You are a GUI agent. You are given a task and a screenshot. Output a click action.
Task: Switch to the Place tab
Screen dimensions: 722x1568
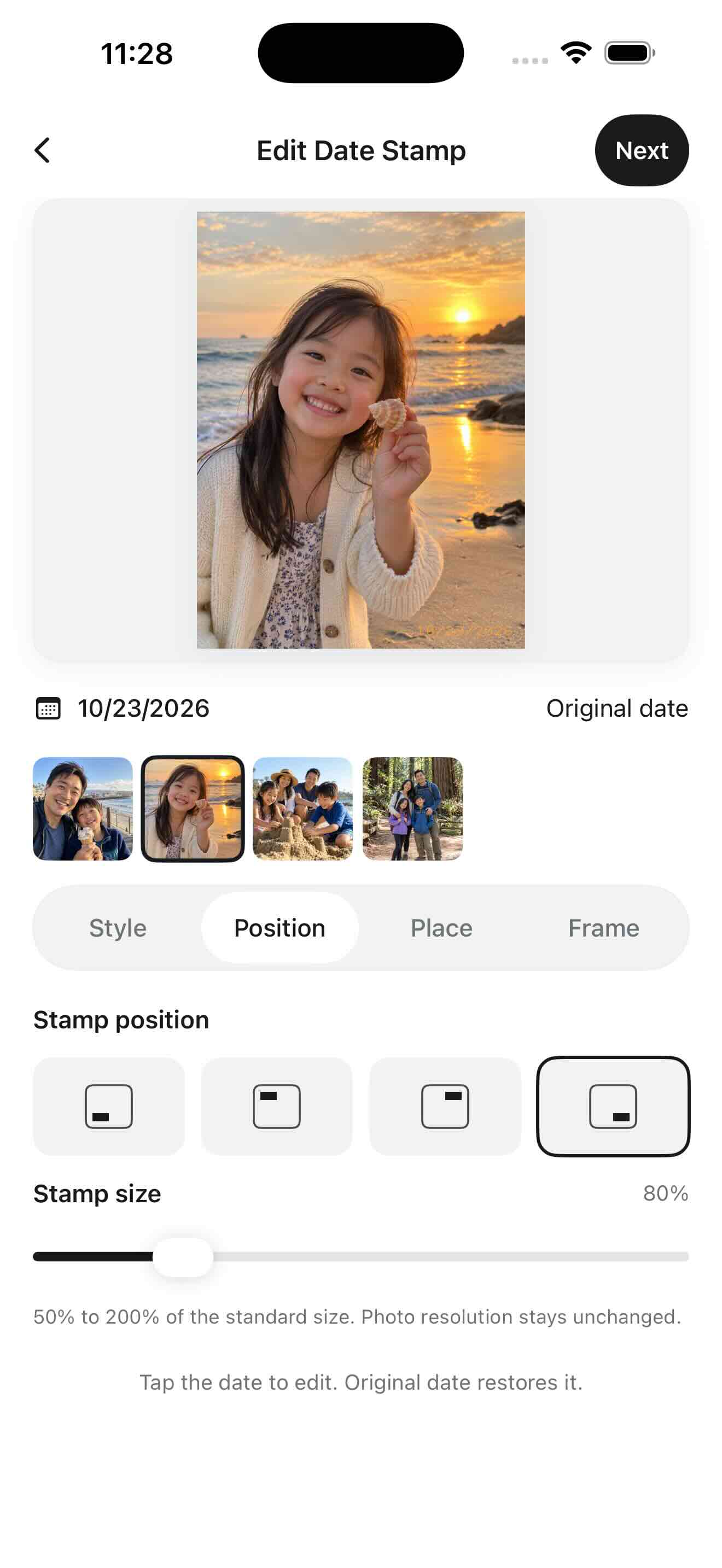point(441,928)
